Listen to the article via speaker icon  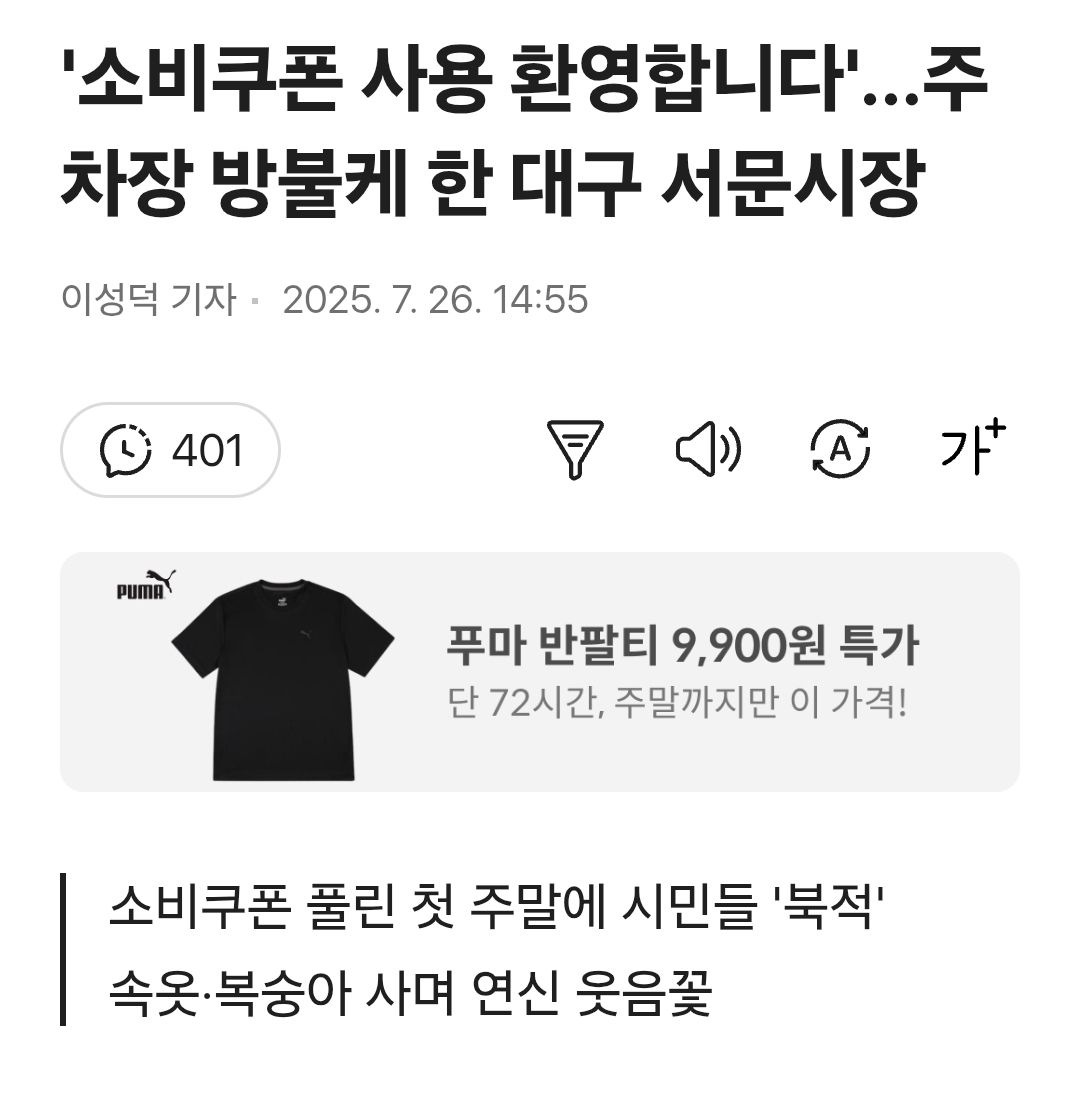click(x=708, y=449)
